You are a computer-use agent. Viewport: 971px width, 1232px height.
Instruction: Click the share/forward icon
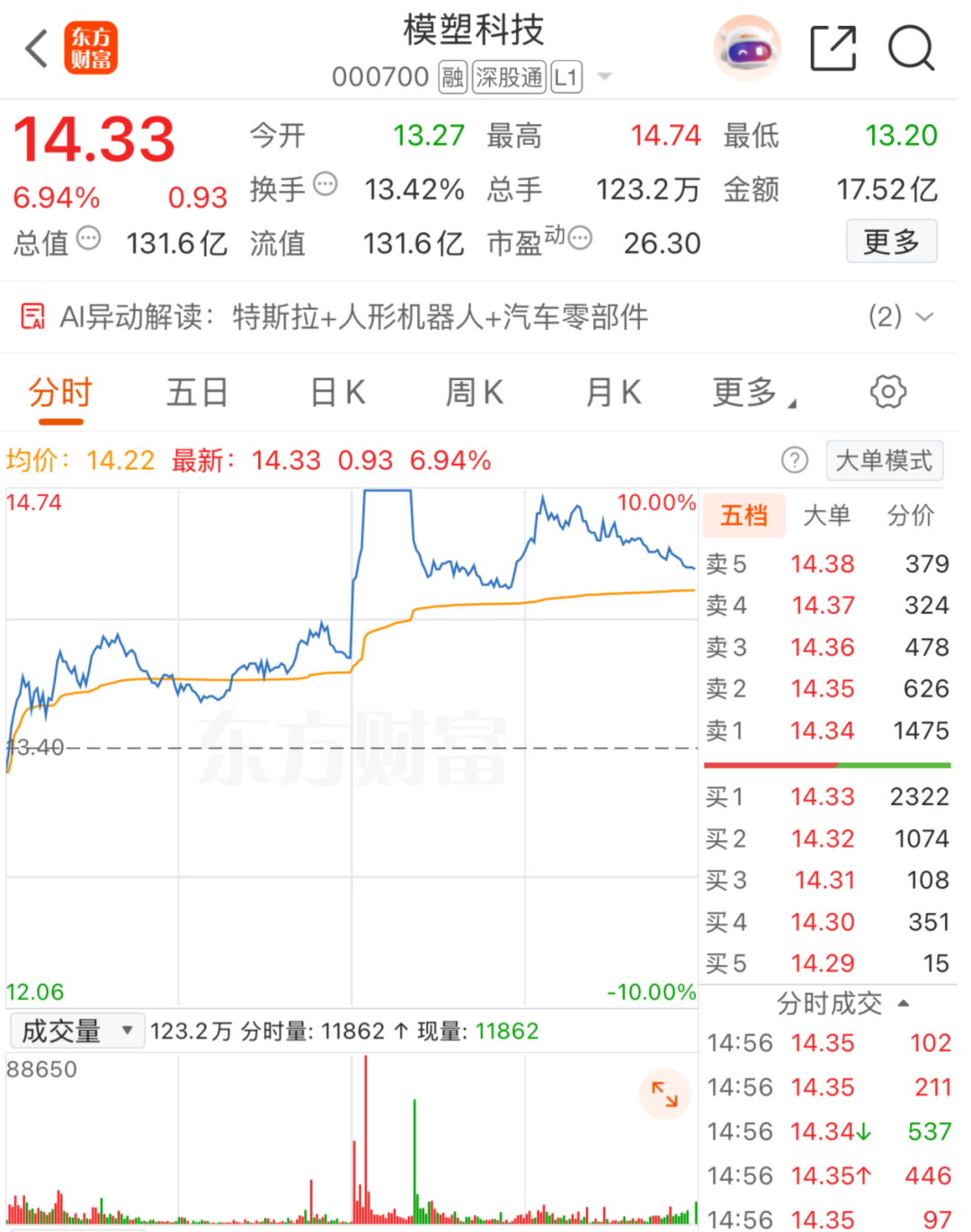click(x=833, y=49)
